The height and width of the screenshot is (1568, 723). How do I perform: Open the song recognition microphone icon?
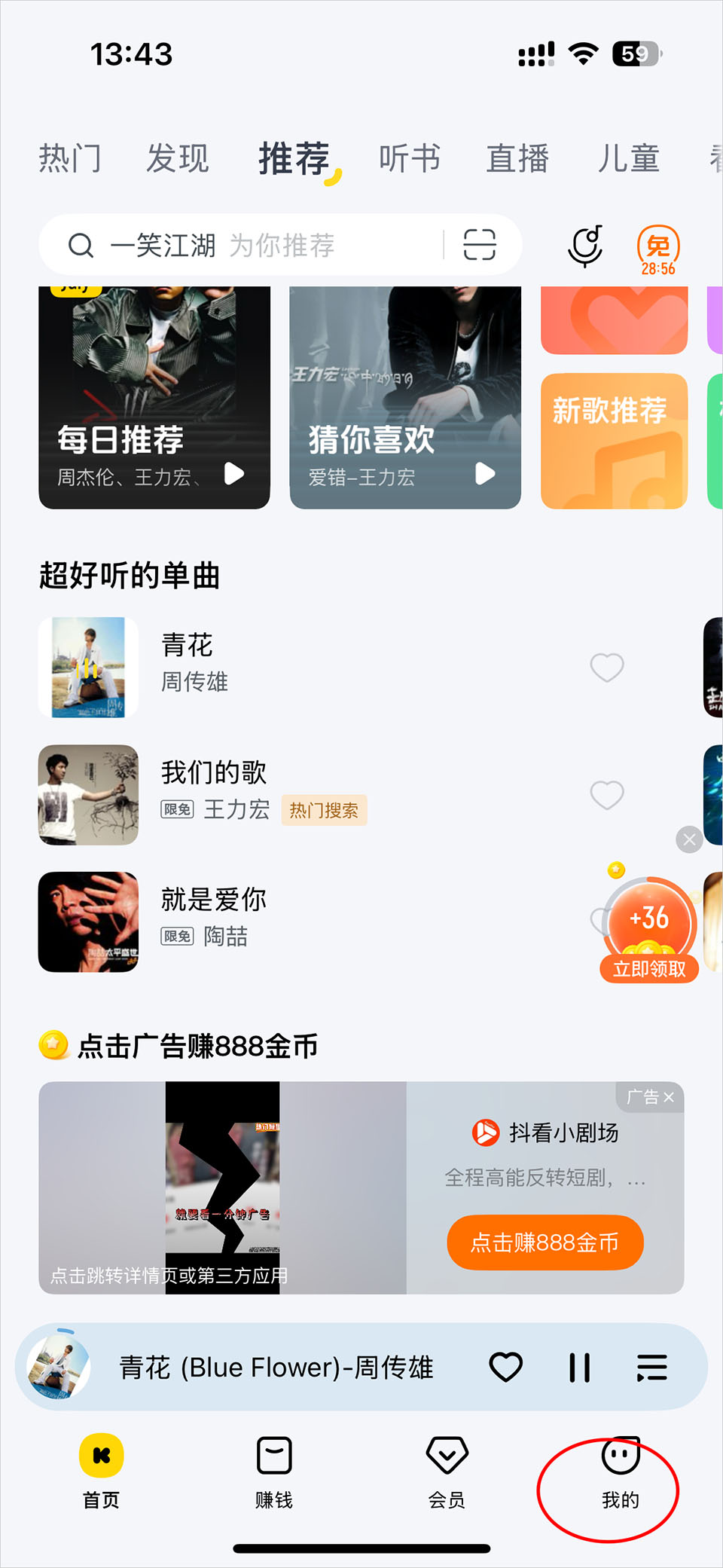point(585,246)
